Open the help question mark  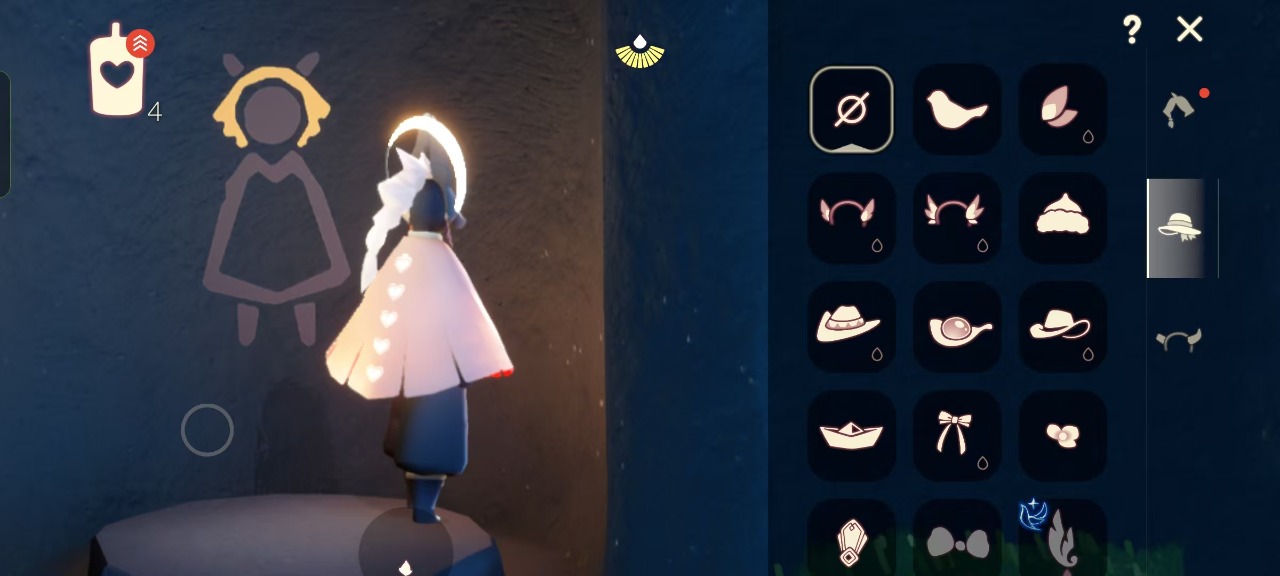[1131, 29]
